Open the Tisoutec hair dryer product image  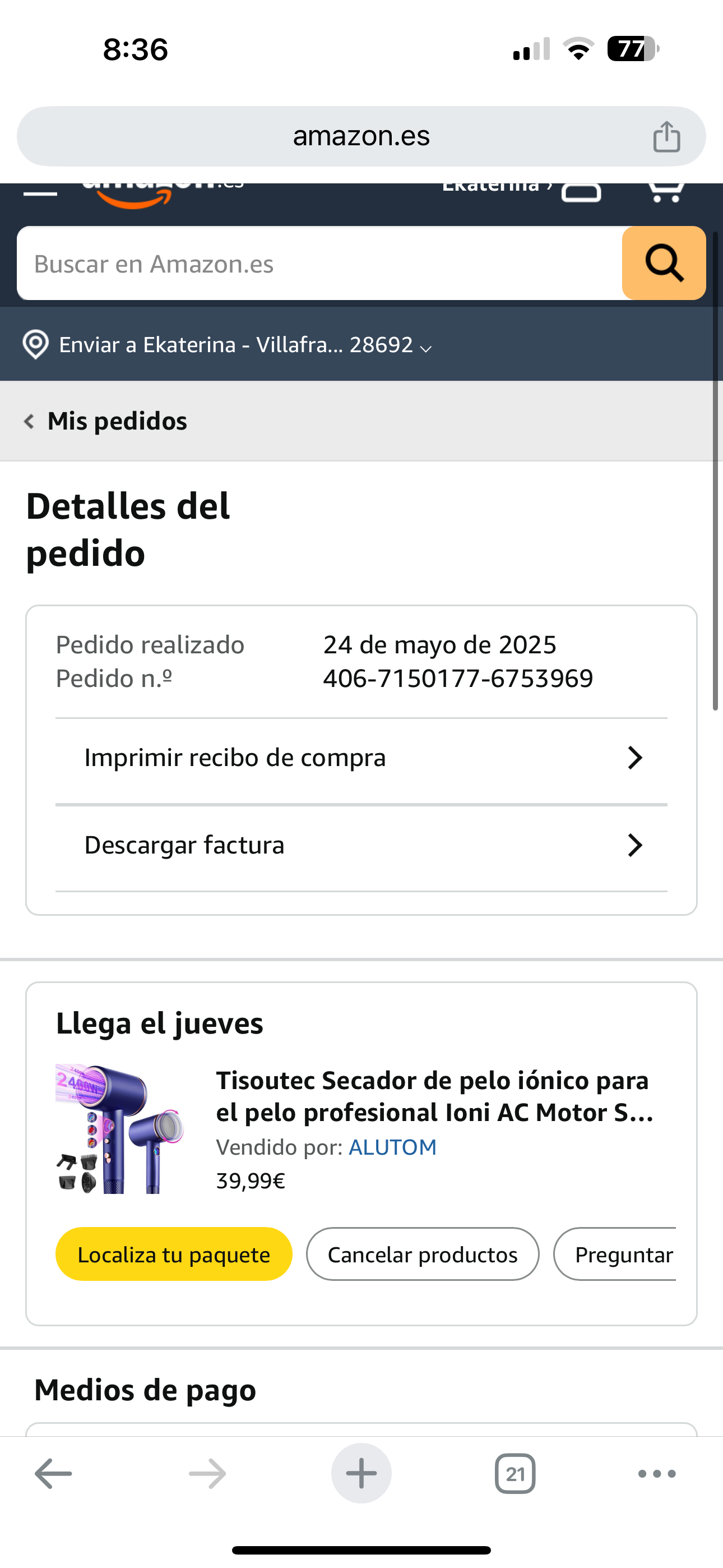(x=120, y=1128)
